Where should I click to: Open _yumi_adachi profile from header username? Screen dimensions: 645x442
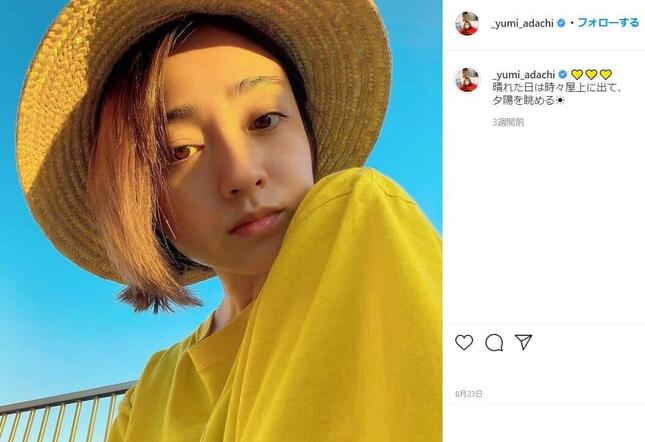(x=522, y=22)
